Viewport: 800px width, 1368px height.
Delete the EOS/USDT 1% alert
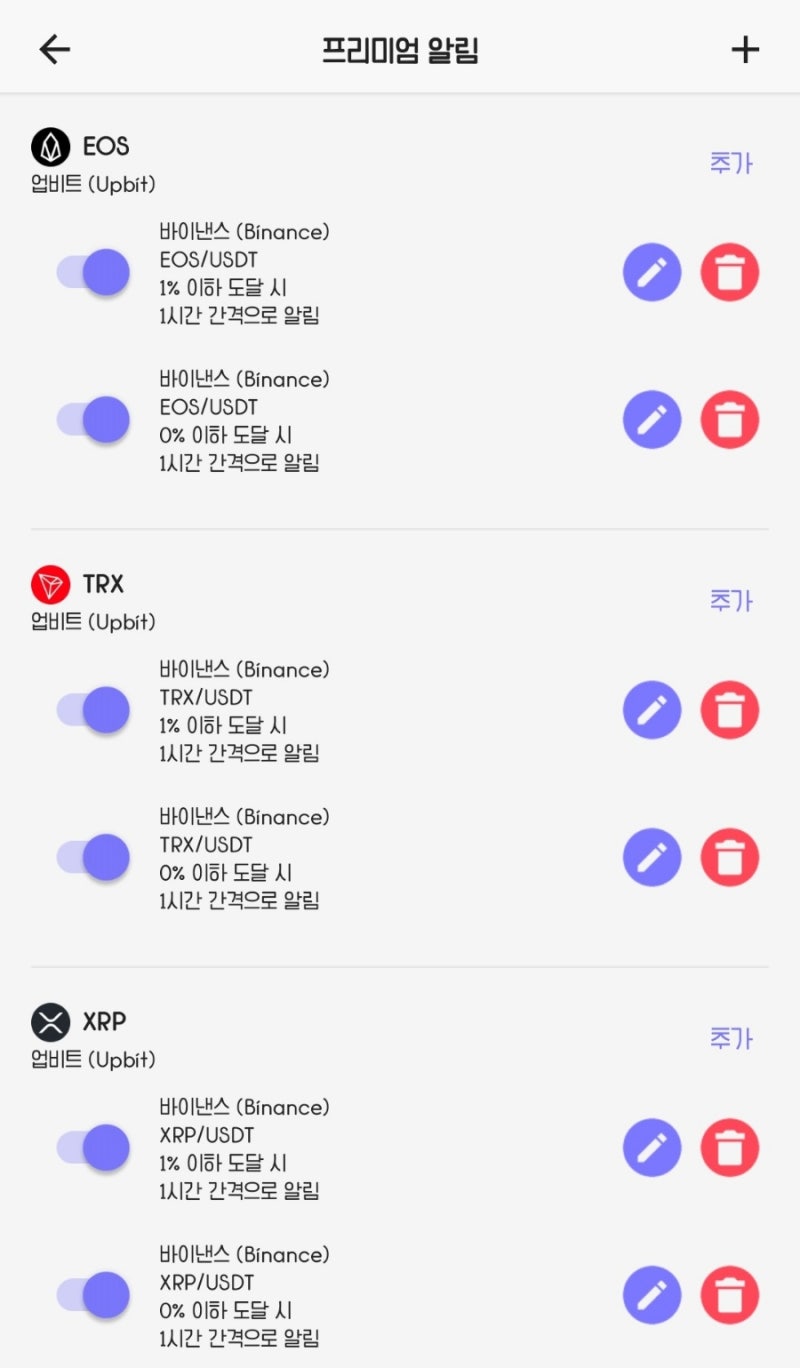click(x=729, y=271)
